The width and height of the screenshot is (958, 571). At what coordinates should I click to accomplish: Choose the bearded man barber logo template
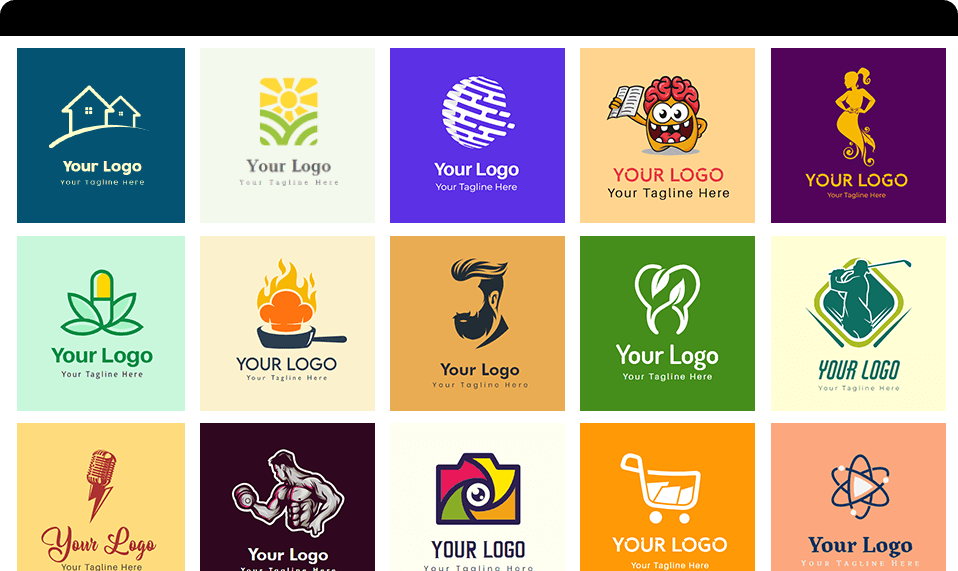tap(477, 323)
